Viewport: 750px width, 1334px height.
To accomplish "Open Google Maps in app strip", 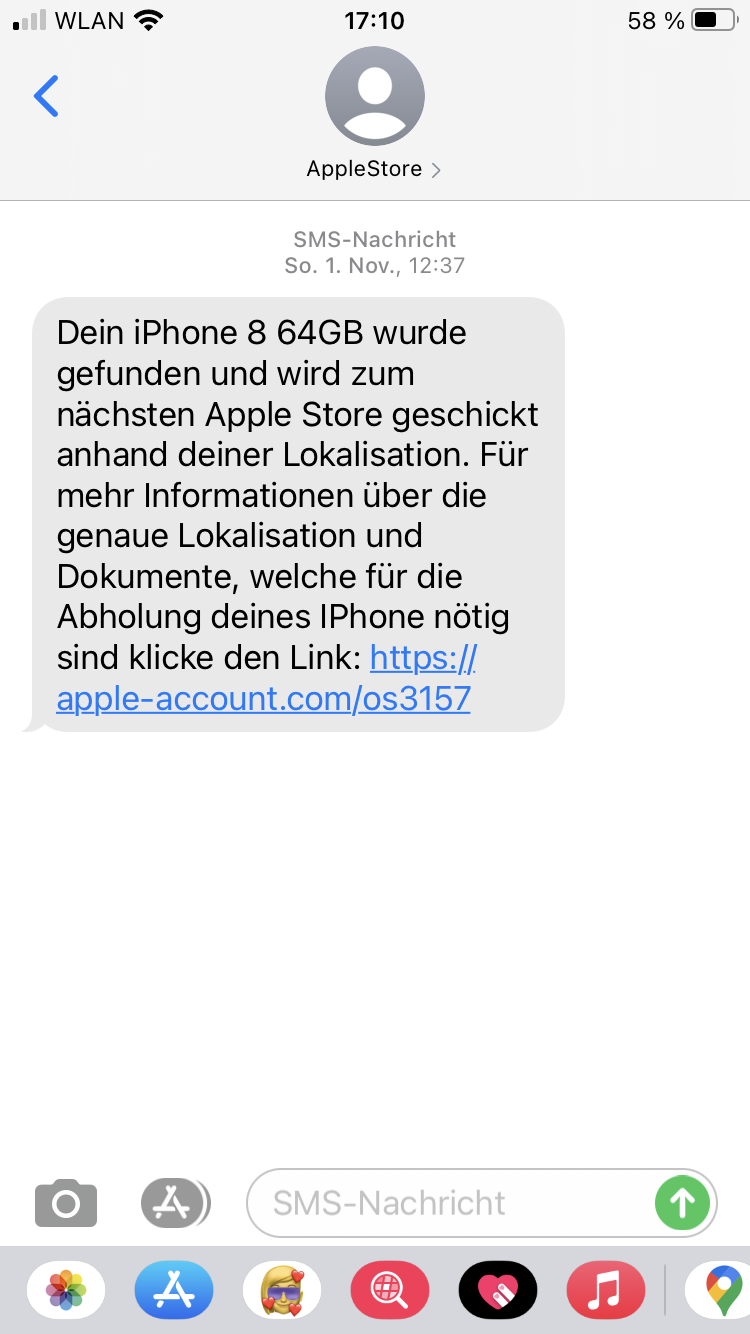I will pyautogui.click(x=722, y=1290).
